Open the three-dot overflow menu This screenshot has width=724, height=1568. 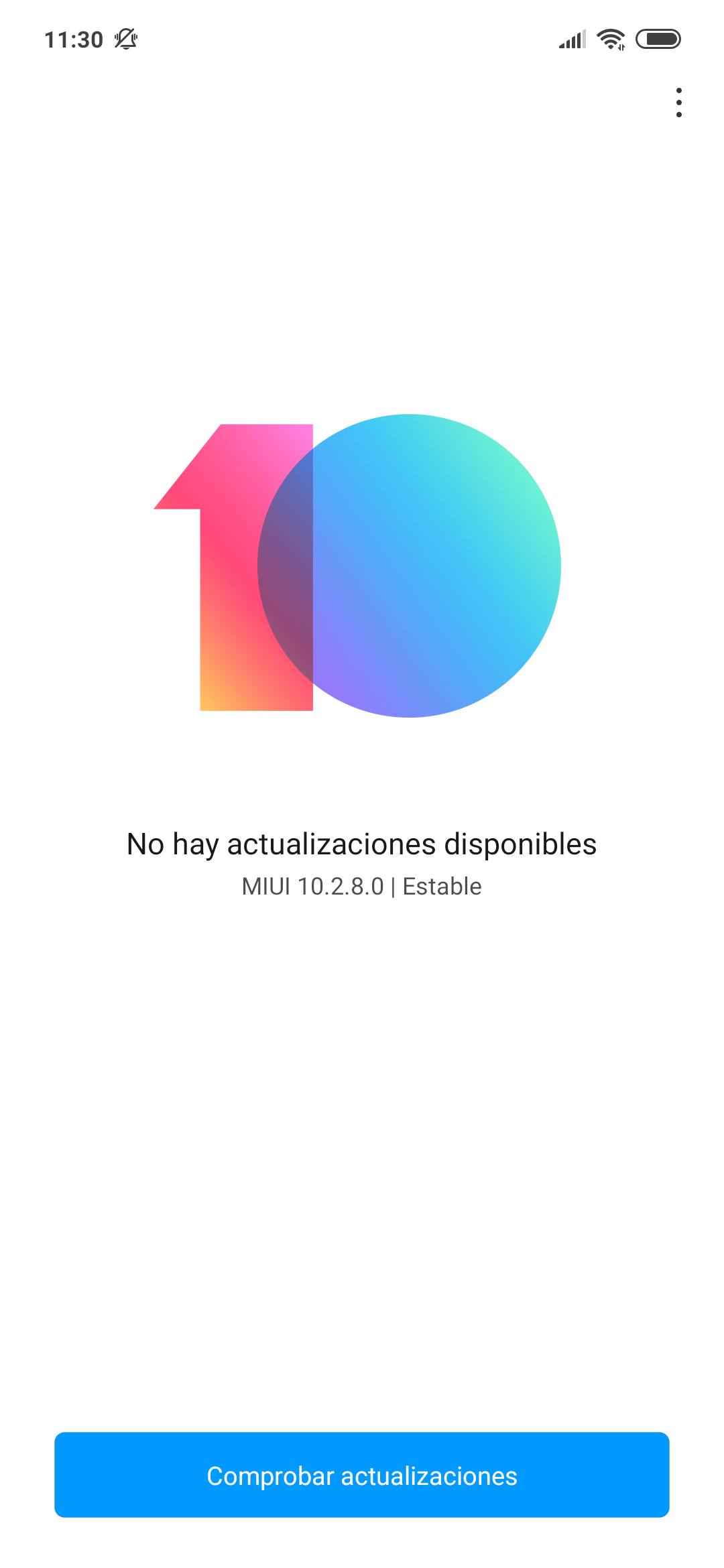point(678,103)
